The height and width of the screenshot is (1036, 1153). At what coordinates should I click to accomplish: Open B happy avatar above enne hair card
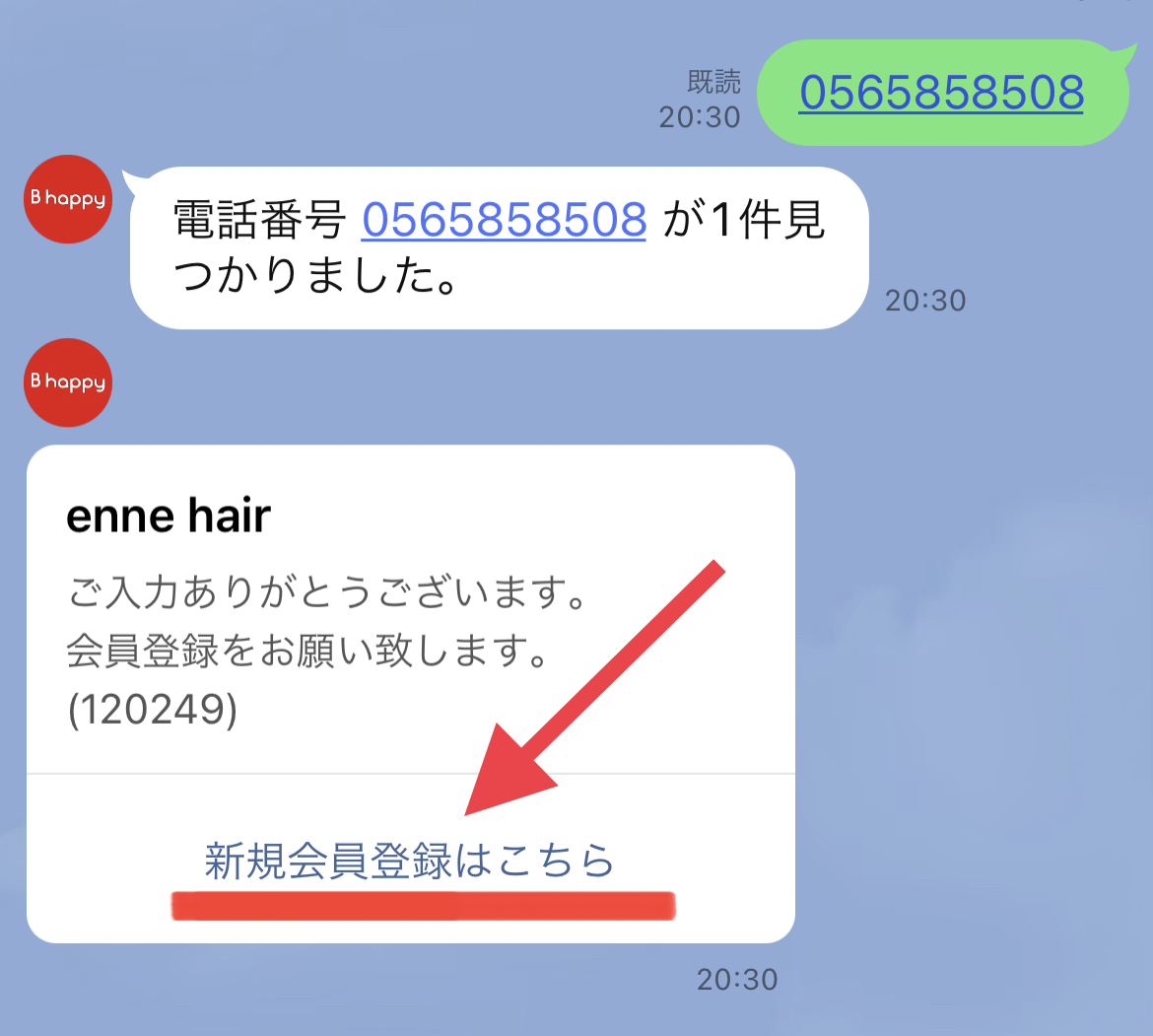coord(67,382)
